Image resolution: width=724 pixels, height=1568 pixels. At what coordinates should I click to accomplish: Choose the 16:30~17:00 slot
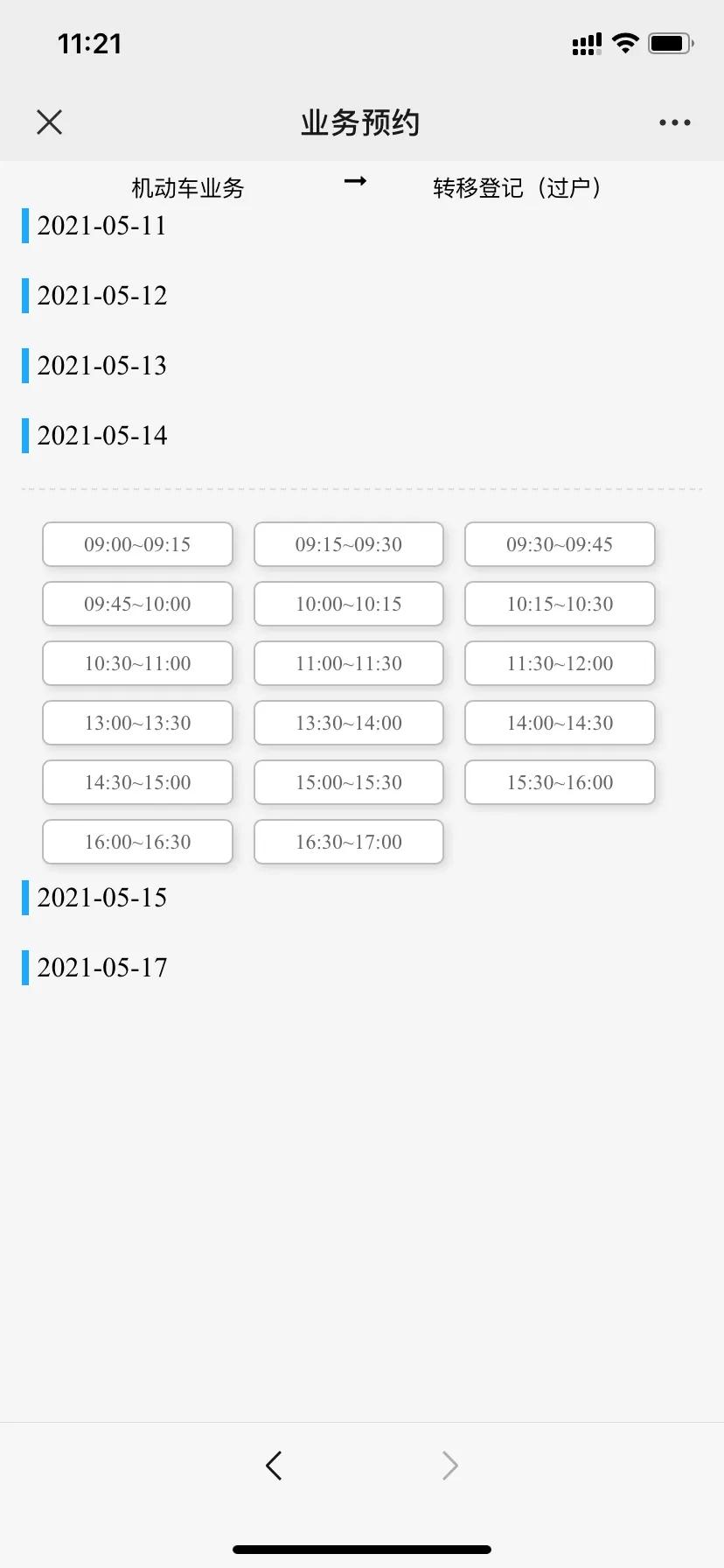point(349,842)
